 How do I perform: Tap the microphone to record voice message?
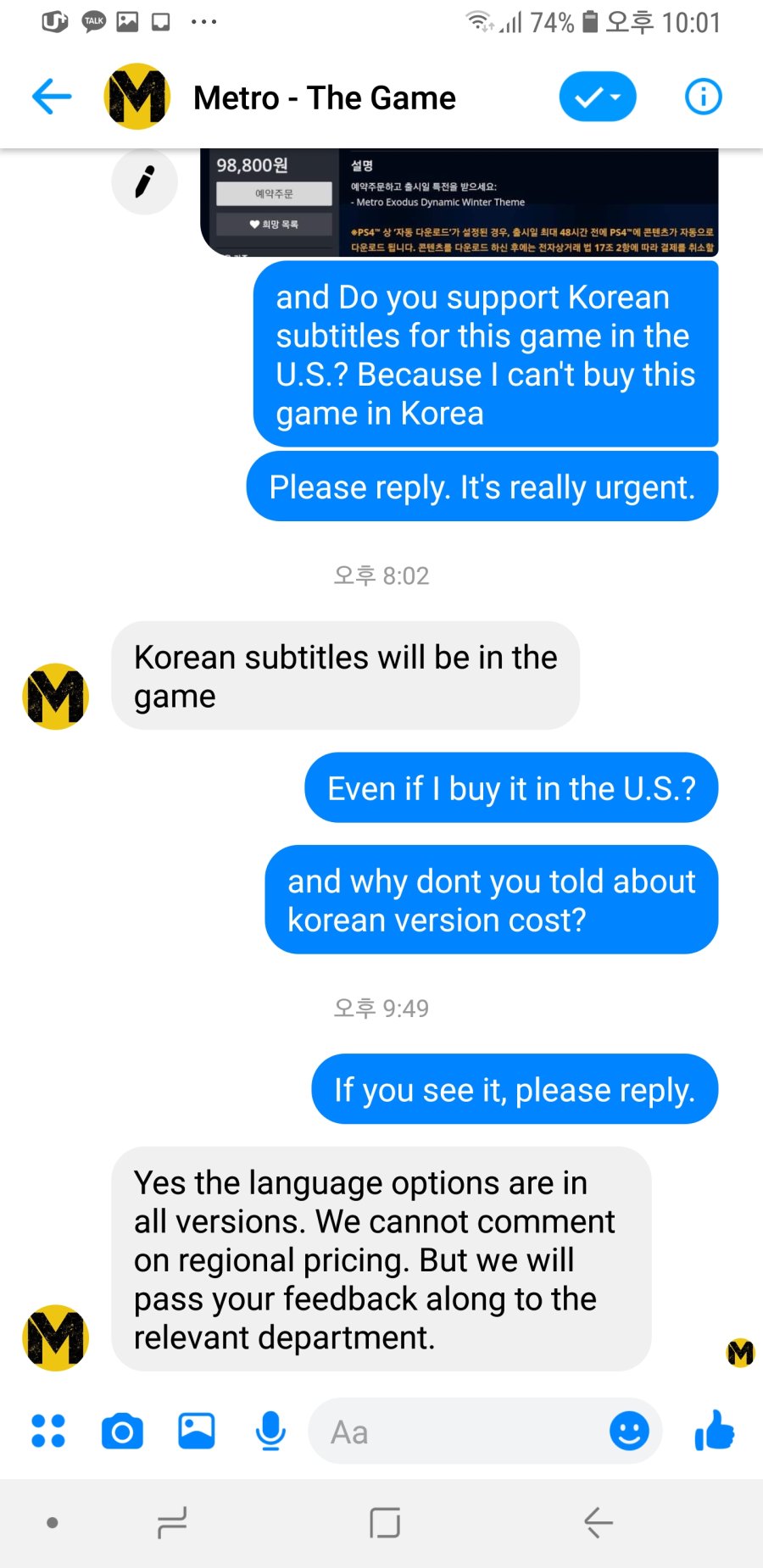coord(270,1430)
